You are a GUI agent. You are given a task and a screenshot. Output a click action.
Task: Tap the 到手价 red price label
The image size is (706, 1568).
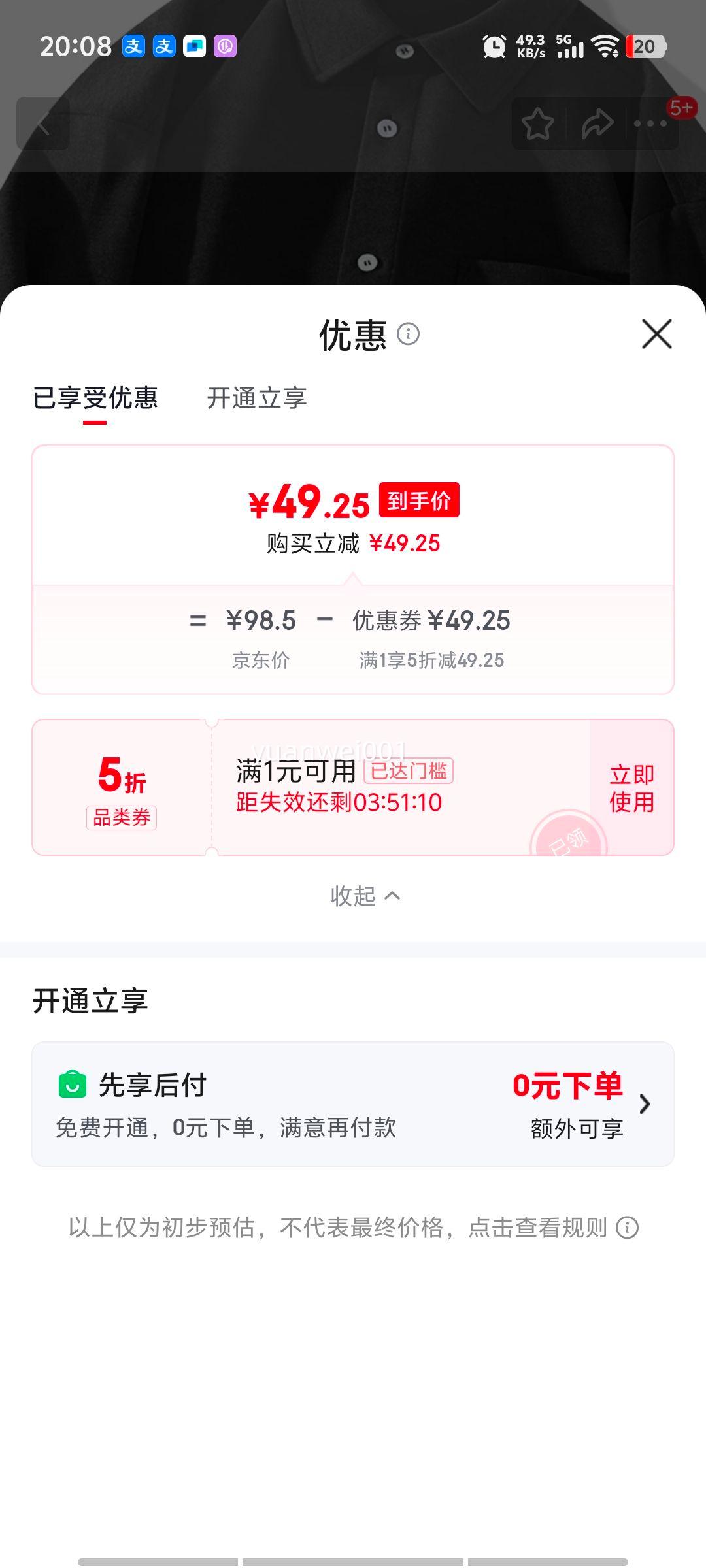[419, 500]
